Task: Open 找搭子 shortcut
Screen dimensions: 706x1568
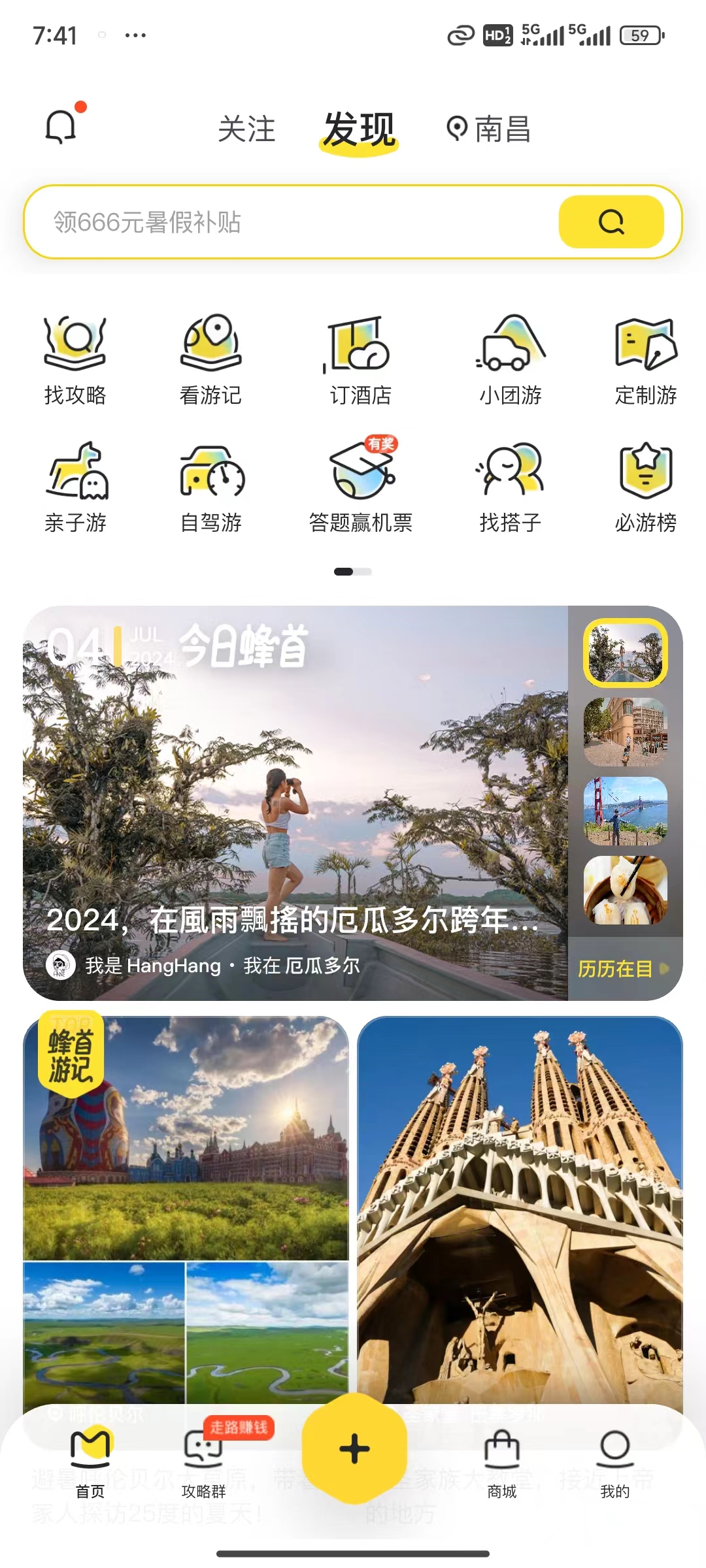Action: tap(511, 487)
